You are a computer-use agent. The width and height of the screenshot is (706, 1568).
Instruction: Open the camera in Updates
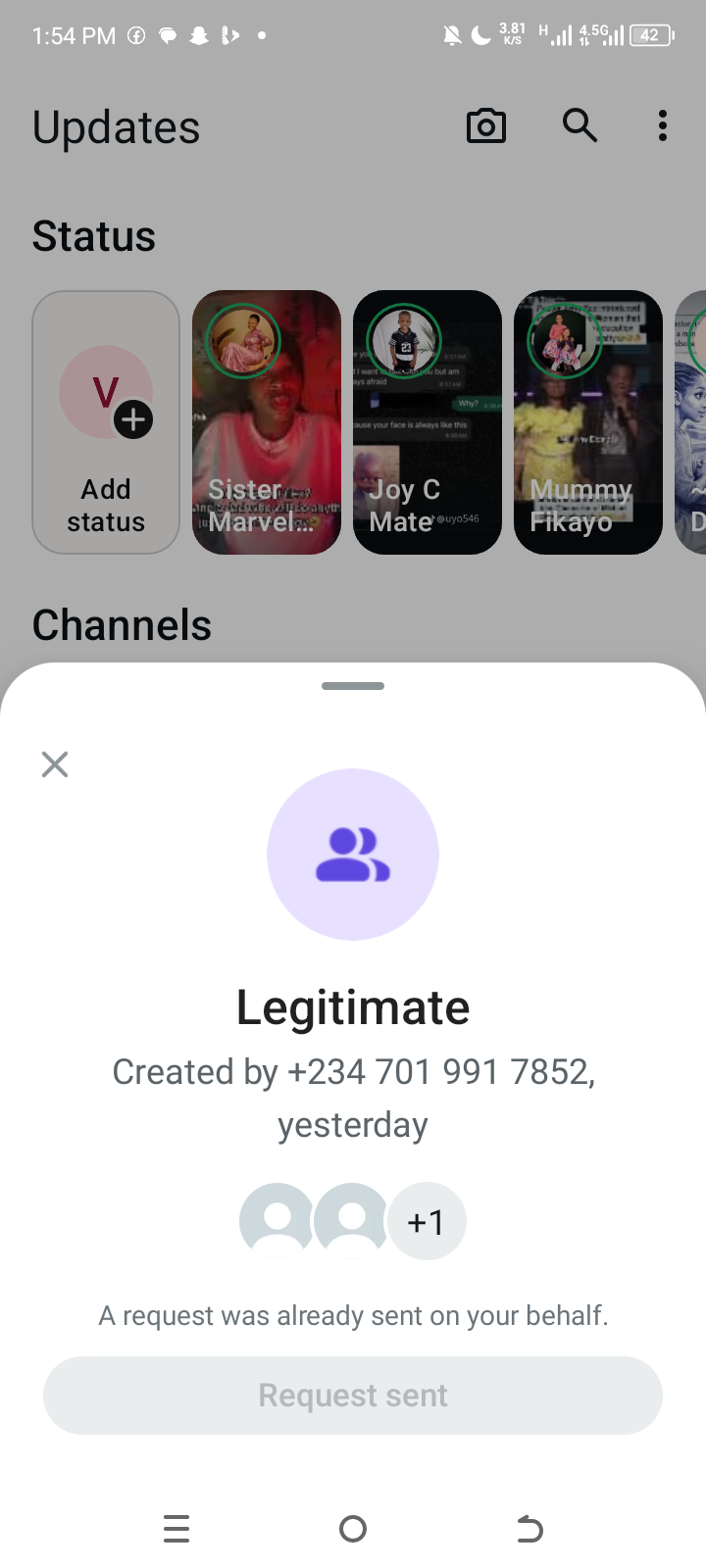coord(486,126)
